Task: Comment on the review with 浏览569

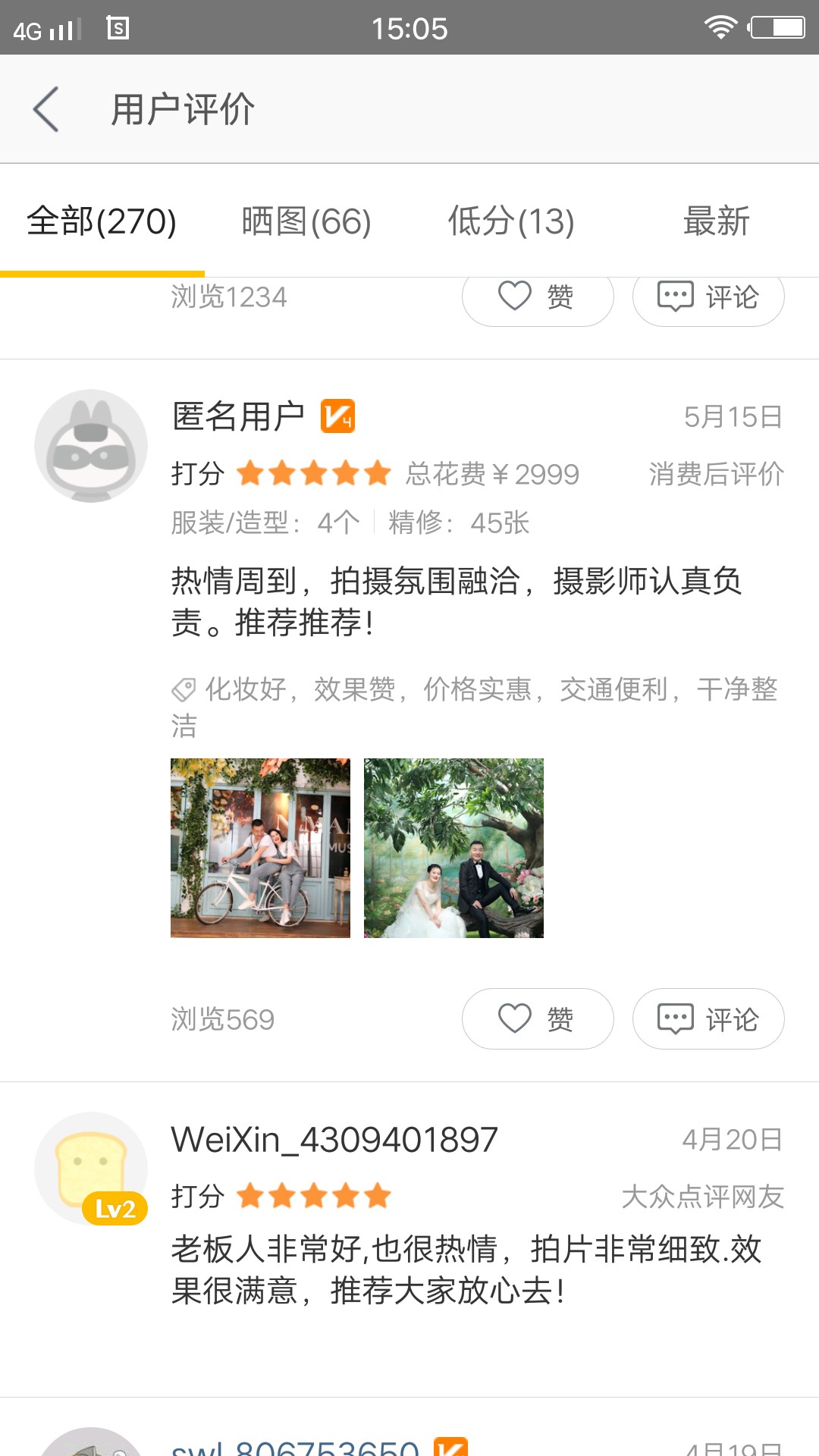Action: 708,1018
